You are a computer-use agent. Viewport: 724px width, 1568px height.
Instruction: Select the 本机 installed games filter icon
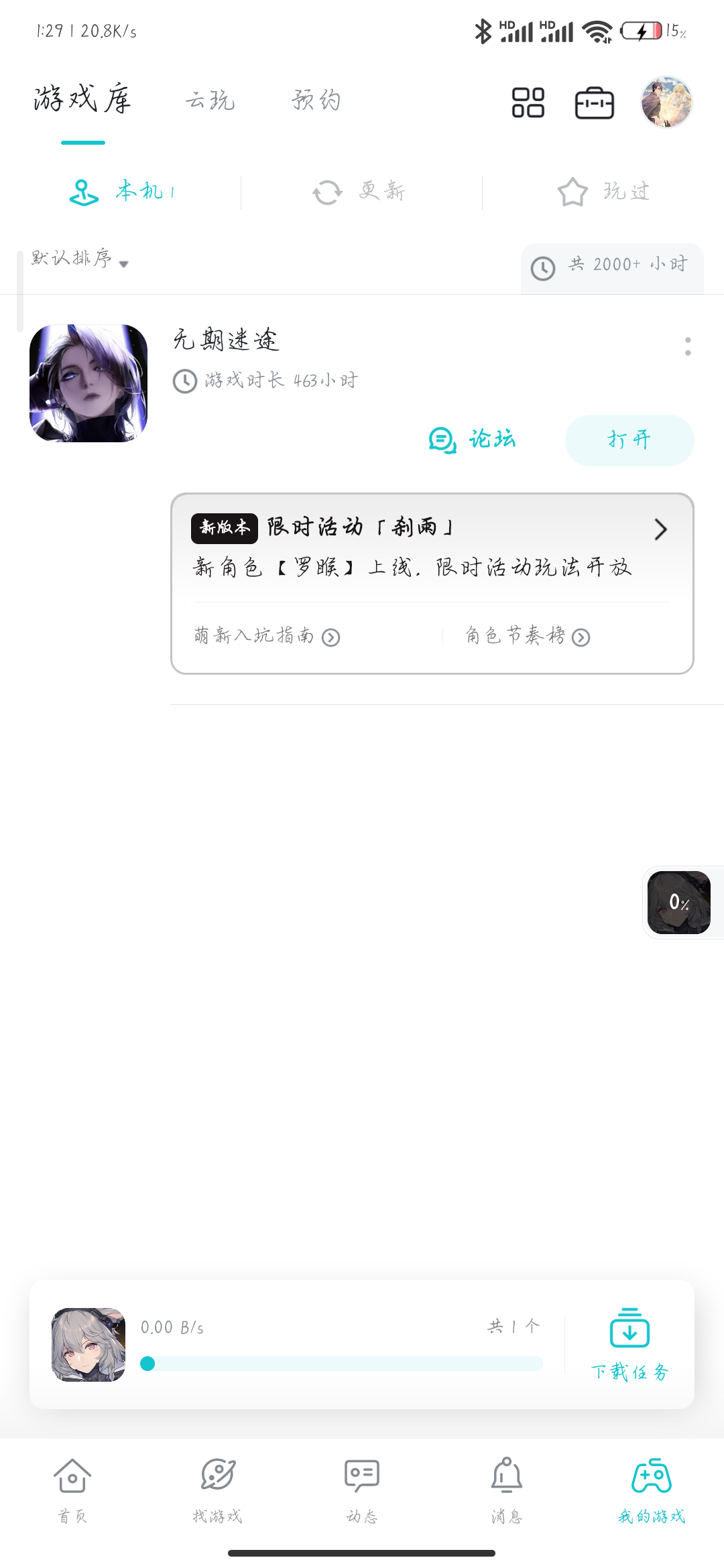[x=83, y=191]
